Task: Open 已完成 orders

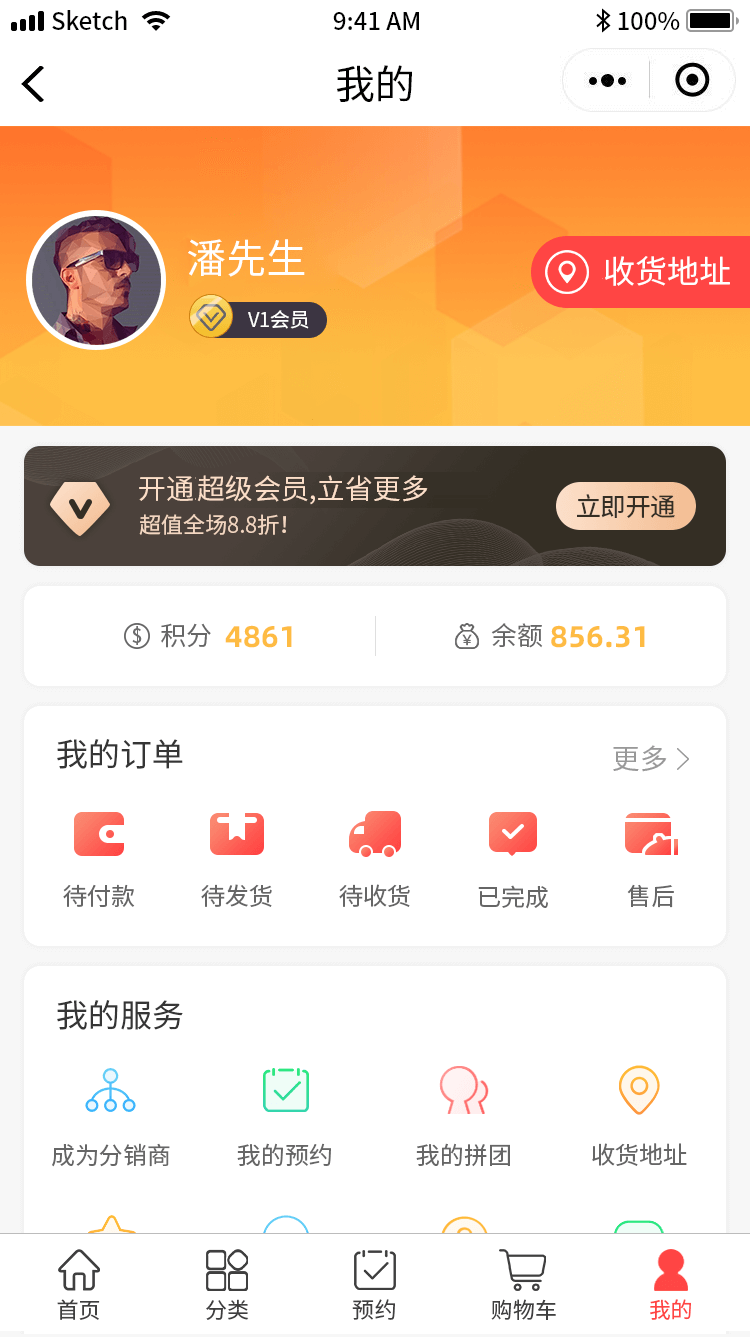Action: [513, 858]
